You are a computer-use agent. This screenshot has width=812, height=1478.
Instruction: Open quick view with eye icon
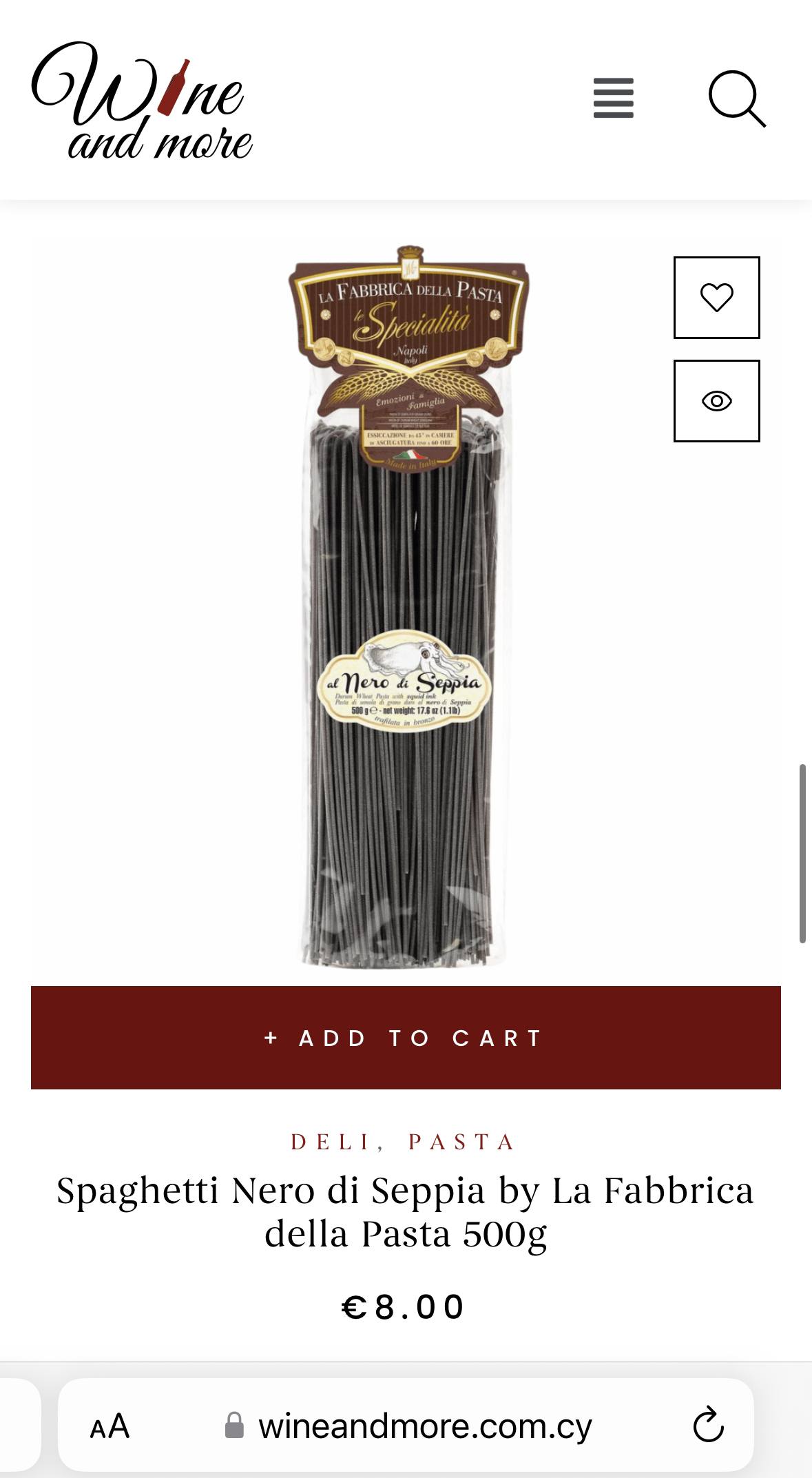pyautogui.click(x=716, y=401)
